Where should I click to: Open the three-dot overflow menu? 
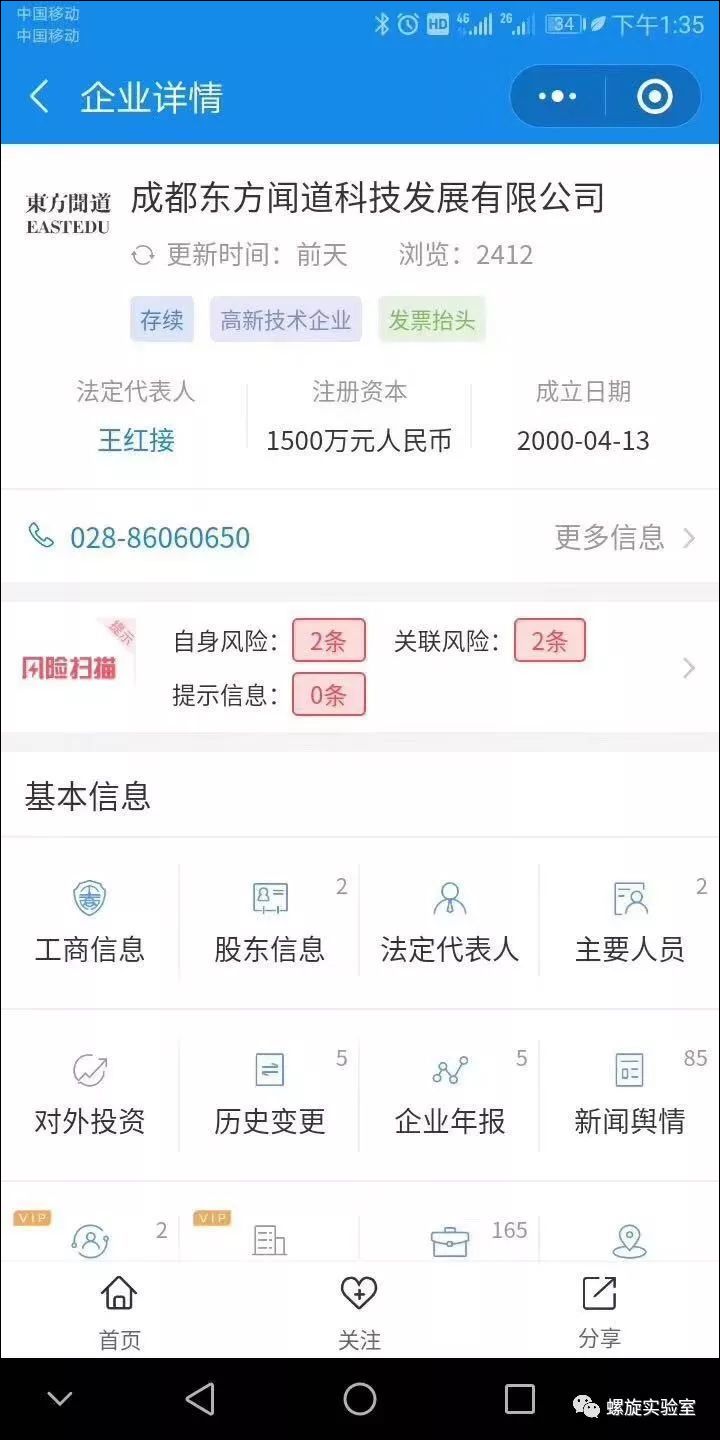[x=556, y=96]
